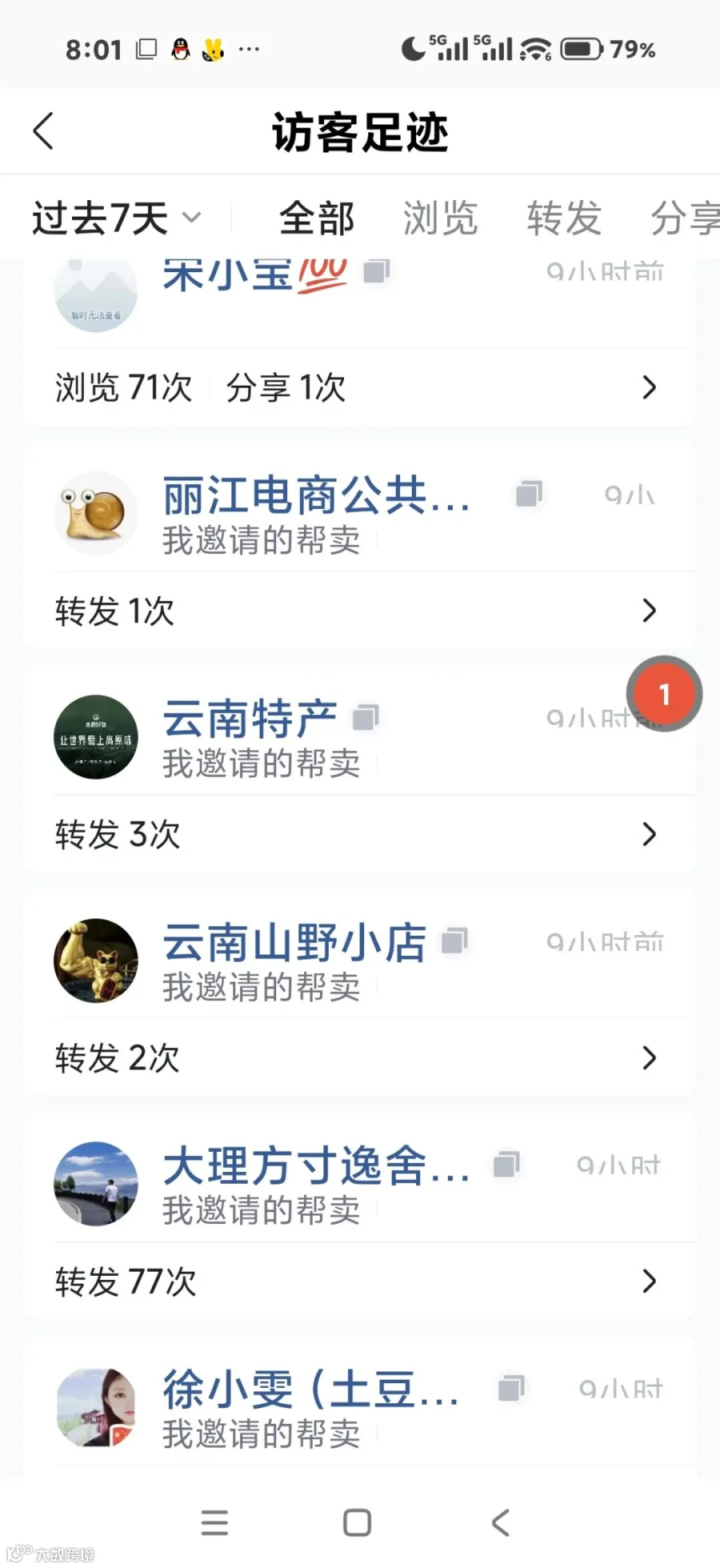Tap the copy icon beside 云南山野小店

tap(454, 940)
